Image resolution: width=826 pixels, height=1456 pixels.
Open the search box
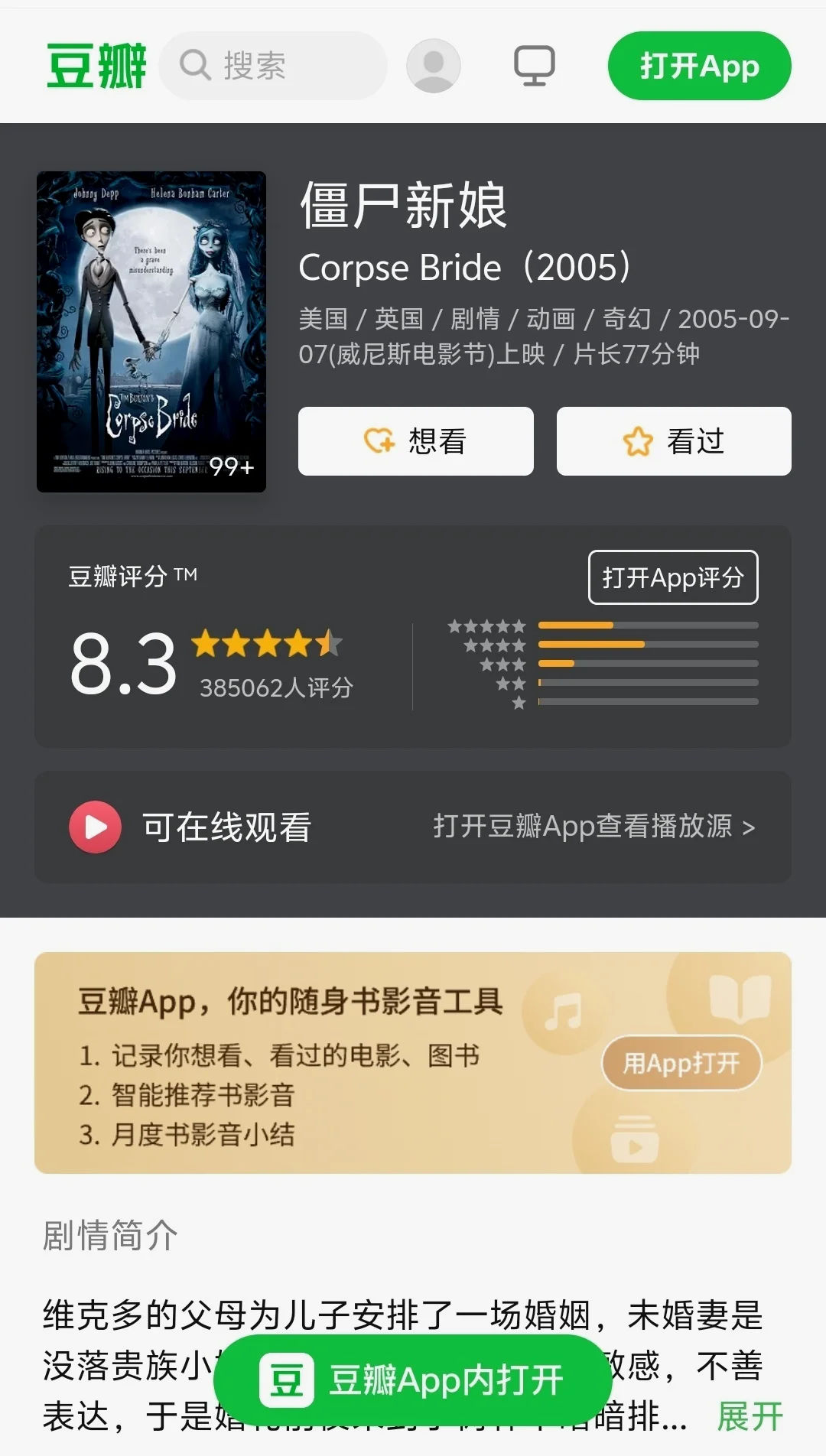point(273,66)
